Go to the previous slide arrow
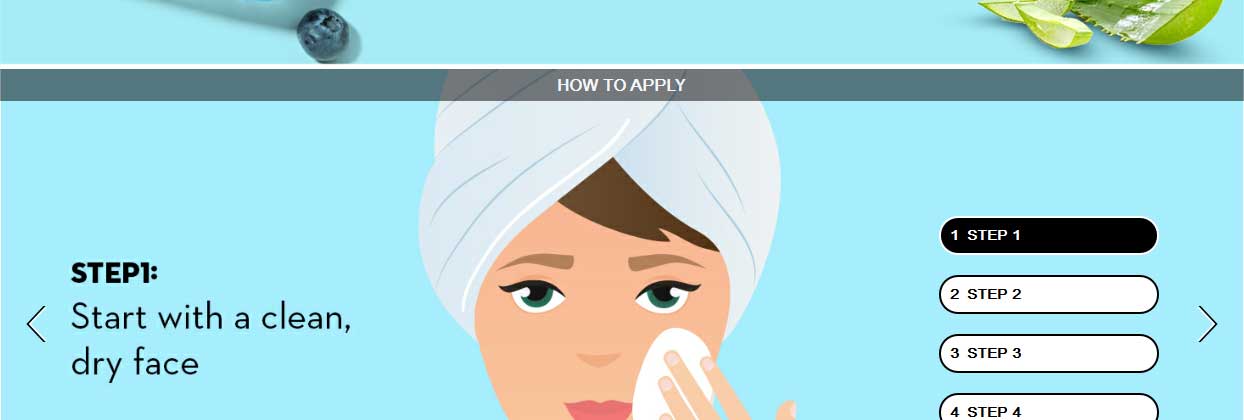The height and width of the screenshot is (420, 1244). (36, 324)
